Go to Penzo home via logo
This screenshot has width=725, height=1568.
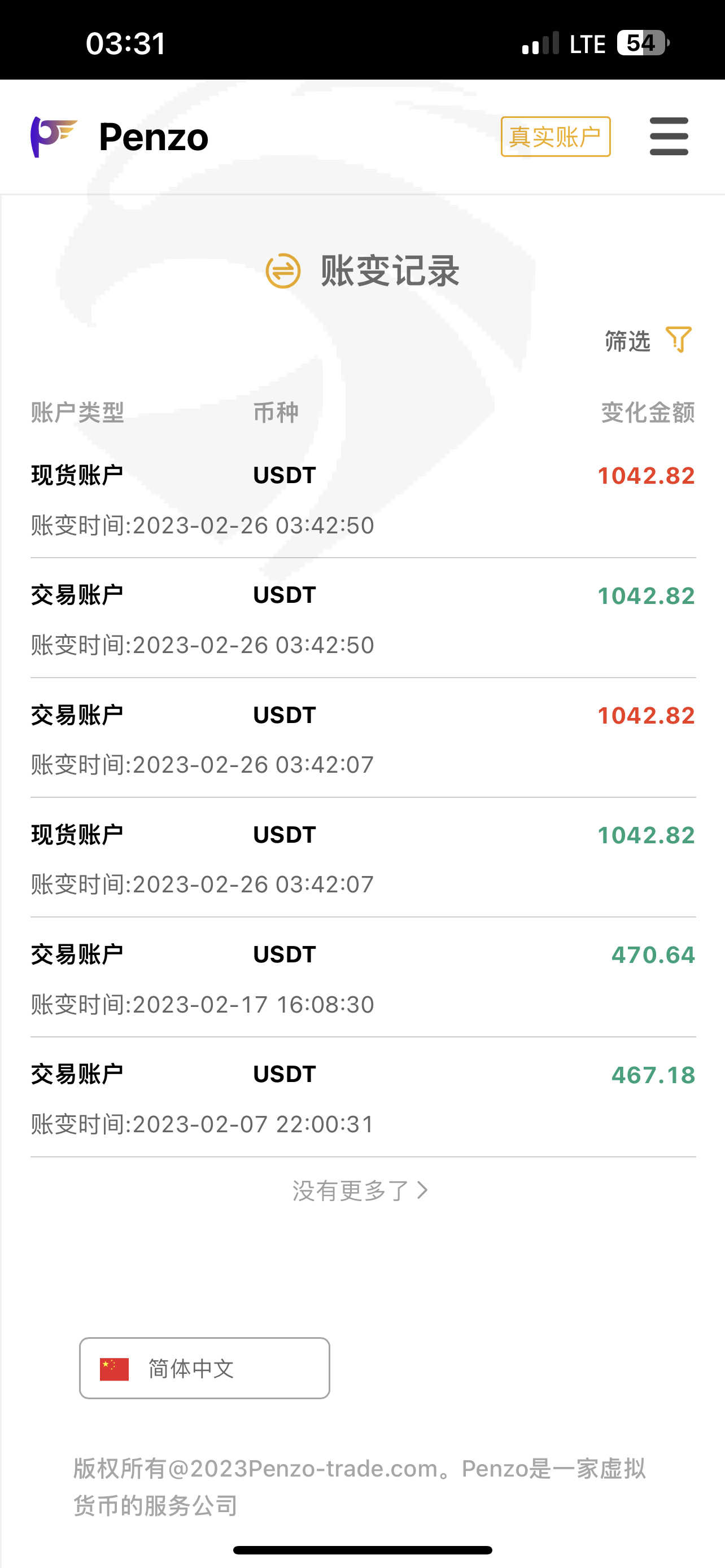(119, 137)
